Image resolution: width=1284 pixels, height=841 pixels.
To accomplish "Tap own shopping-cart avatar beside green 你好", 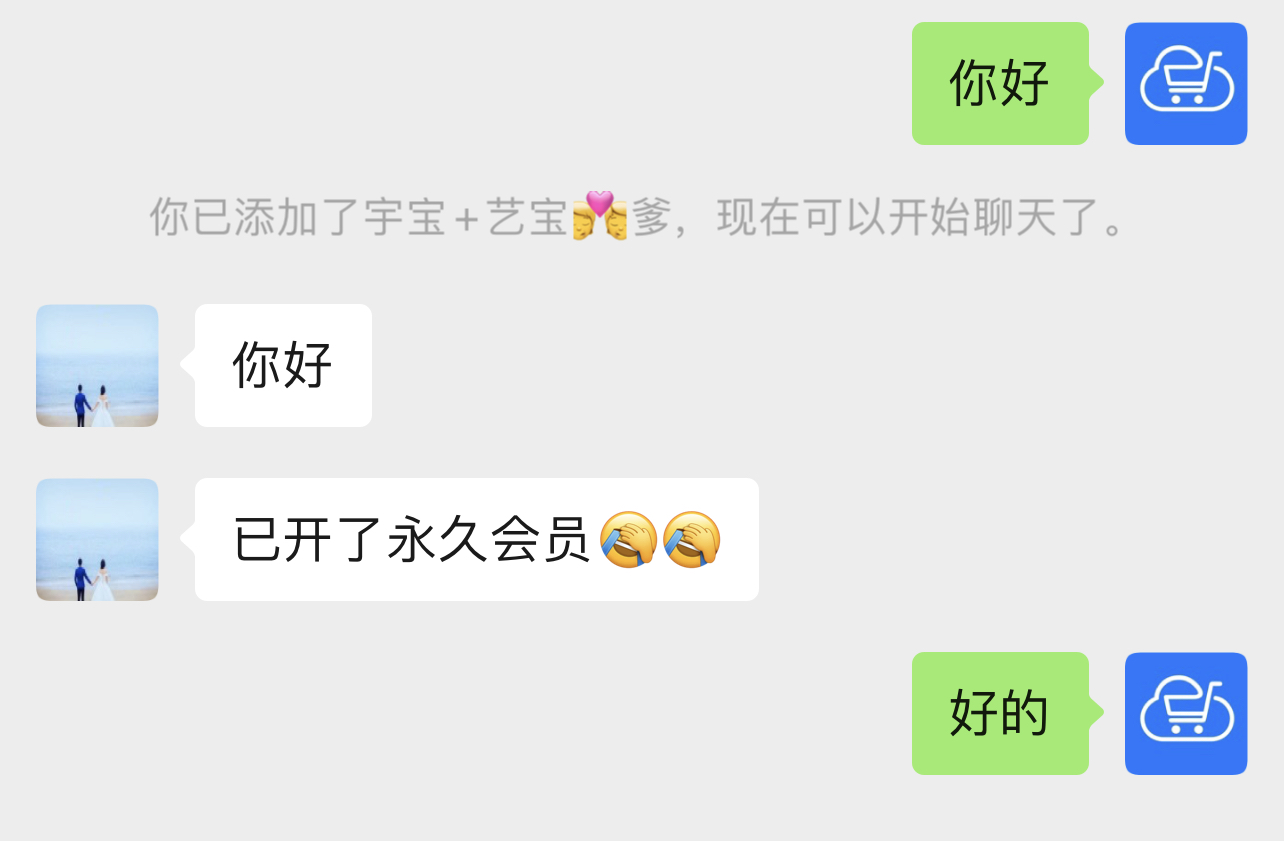I will [1186, 84].
